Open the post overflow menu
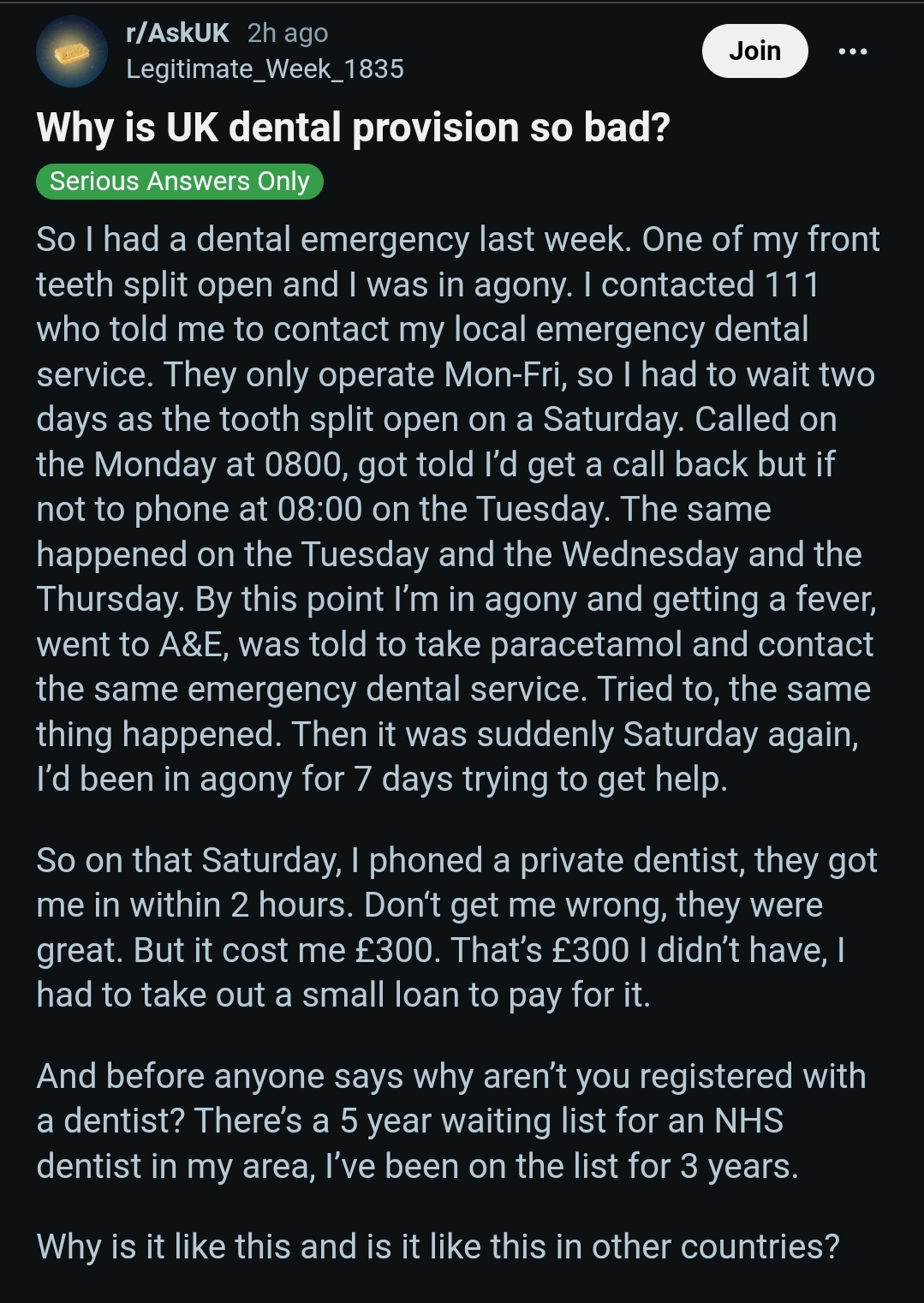The height and width of the screenshot is (1303, 924). coord(852,52)
